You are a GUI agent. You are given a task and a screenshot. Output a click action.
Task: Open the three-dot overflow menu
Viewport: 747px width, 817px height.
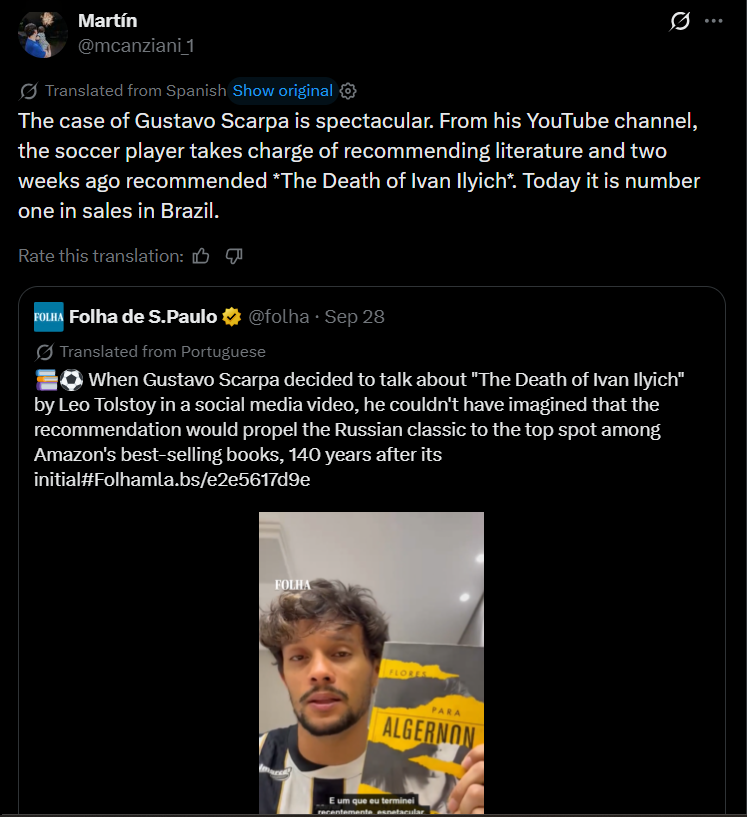pos(713,21)
